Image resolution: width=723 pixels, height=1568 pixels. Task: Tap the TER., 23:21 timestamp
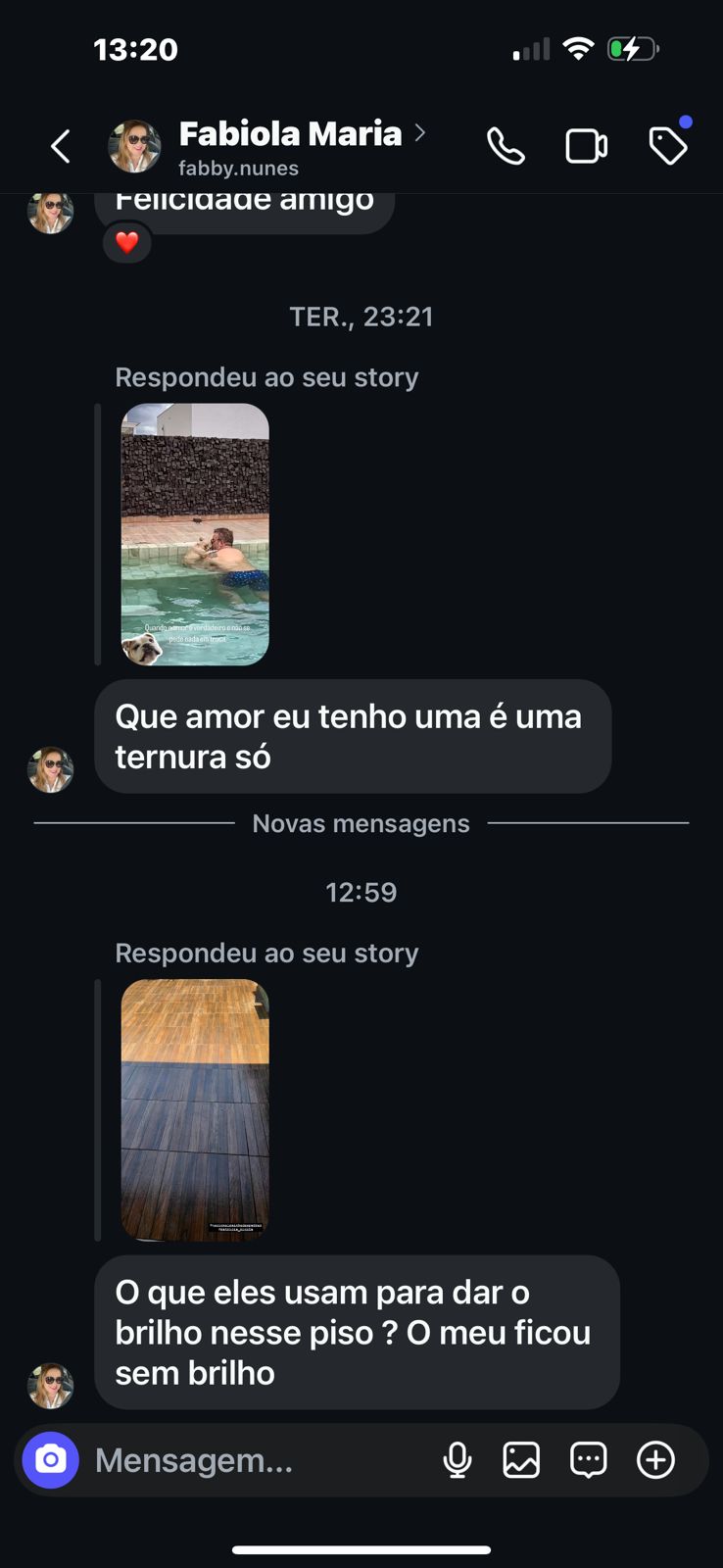pos(361,316)
